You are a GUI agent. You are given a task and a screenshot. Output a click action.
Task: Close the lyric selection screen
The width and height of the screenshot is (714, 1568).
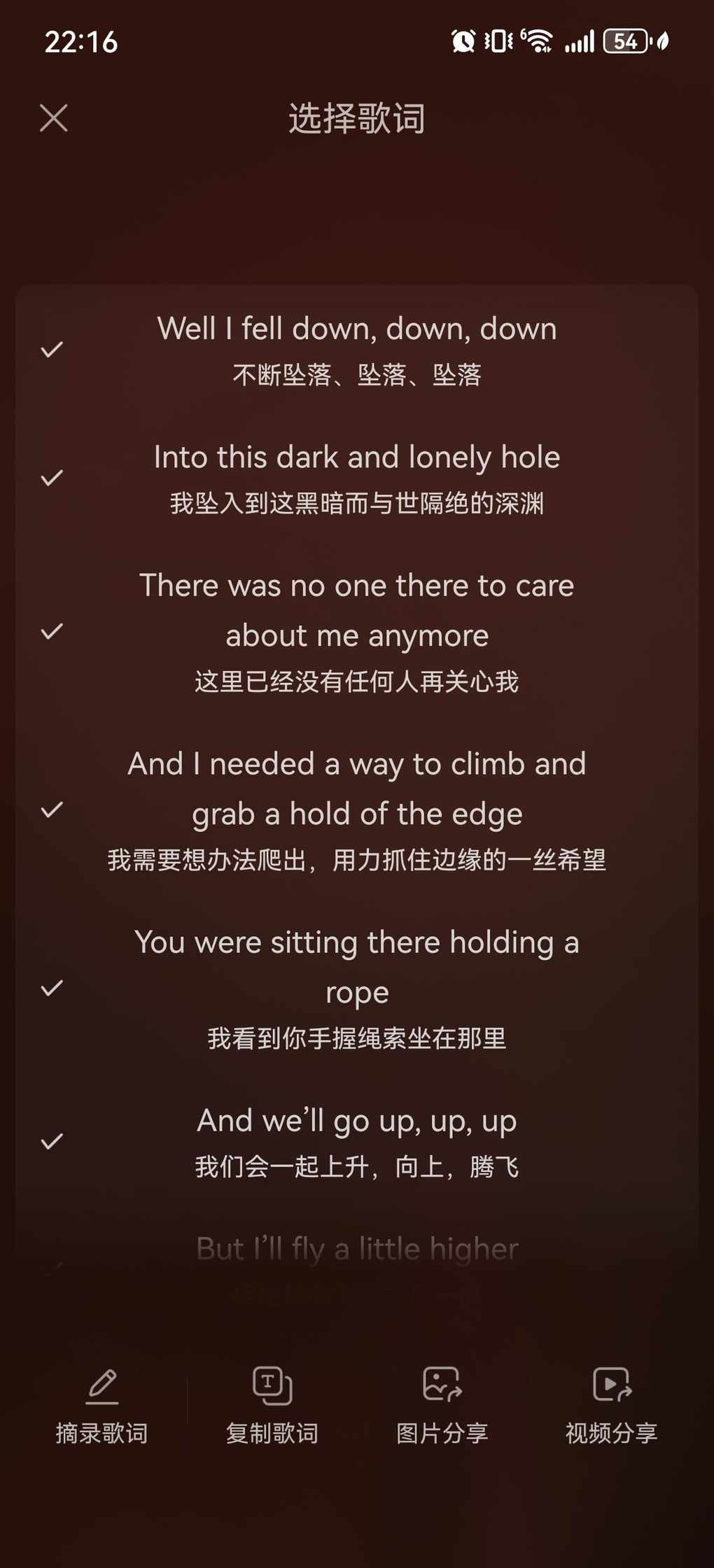[54, 118]
